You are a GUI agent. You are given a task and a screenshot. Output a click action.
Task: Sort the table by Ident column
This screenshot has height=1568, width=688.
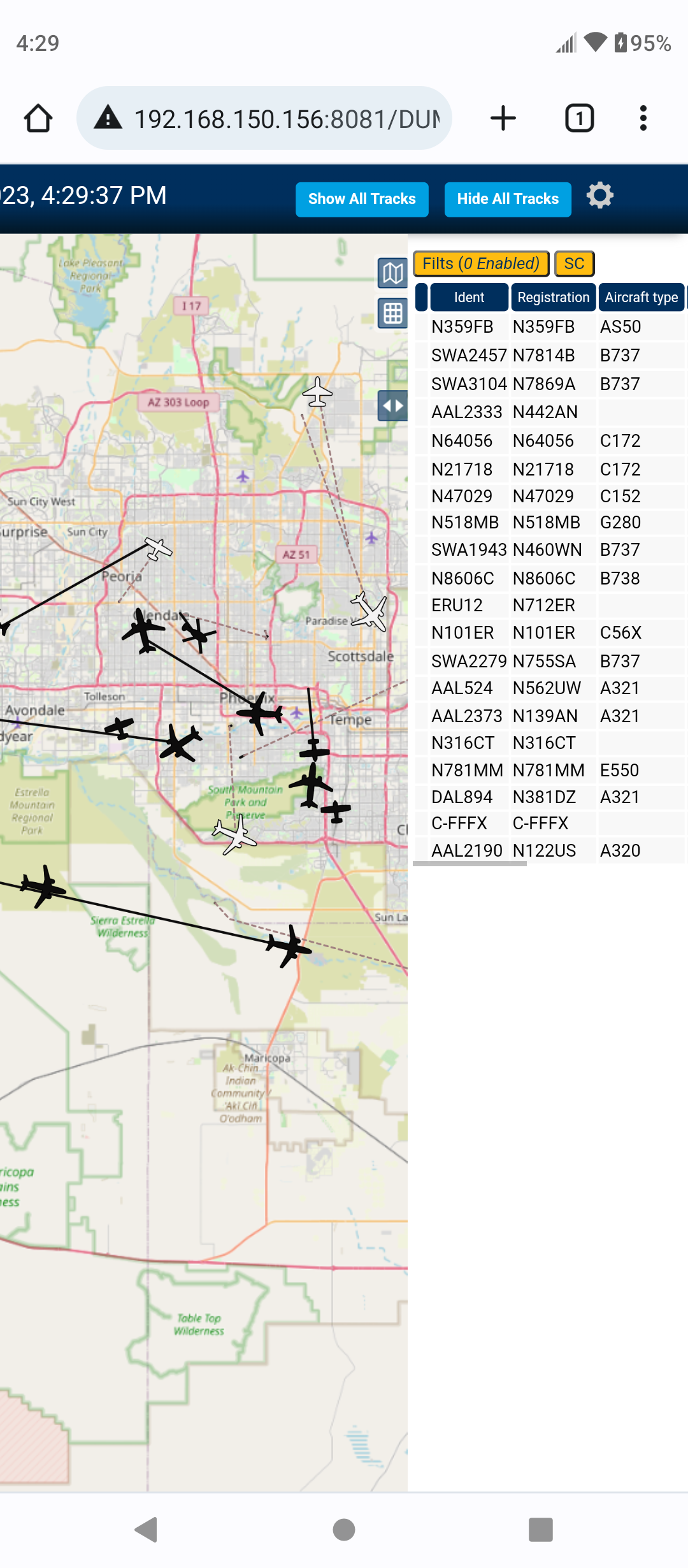(469, 298)
